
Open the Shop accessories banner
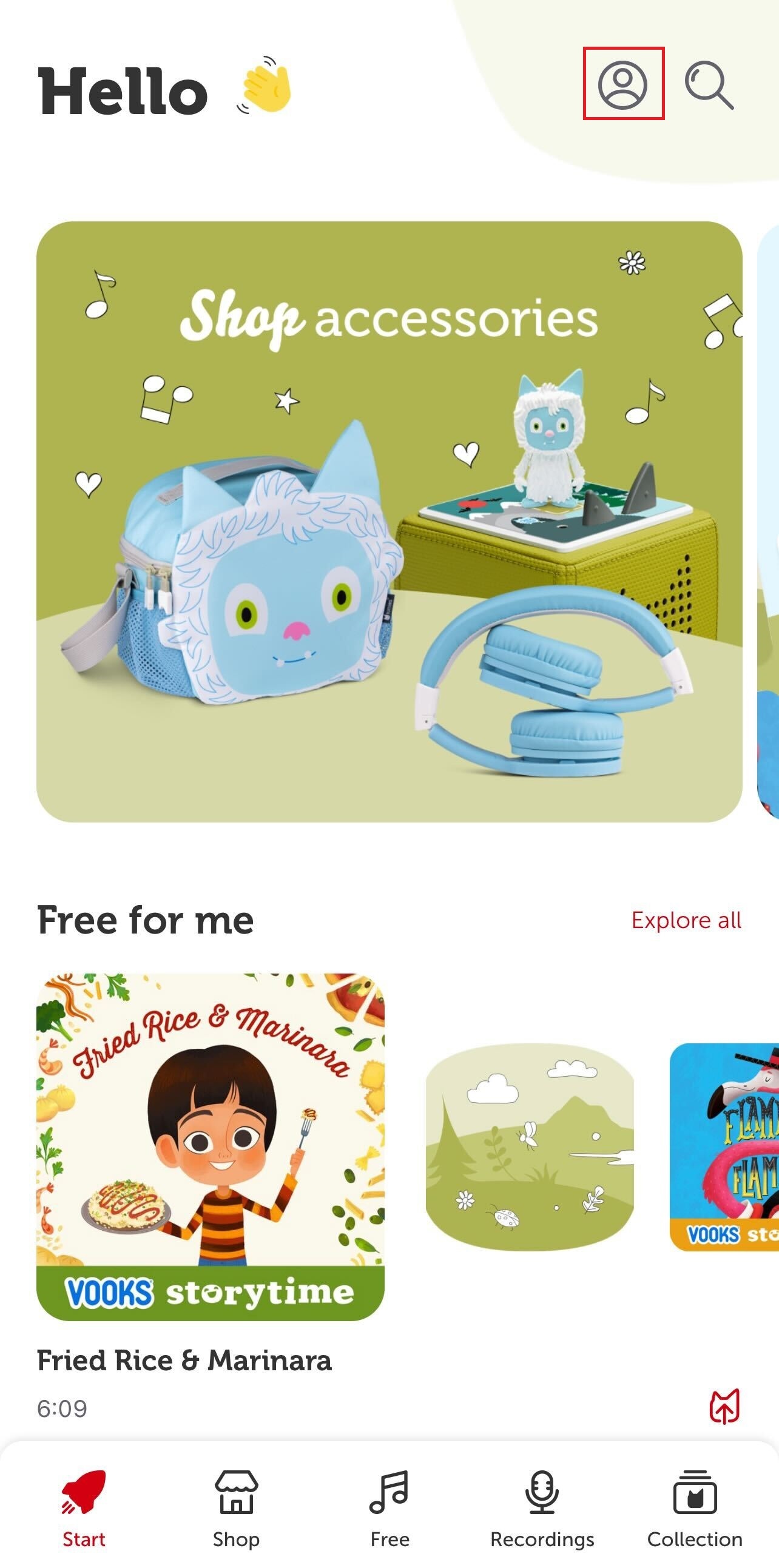click(x=389, y=522)
